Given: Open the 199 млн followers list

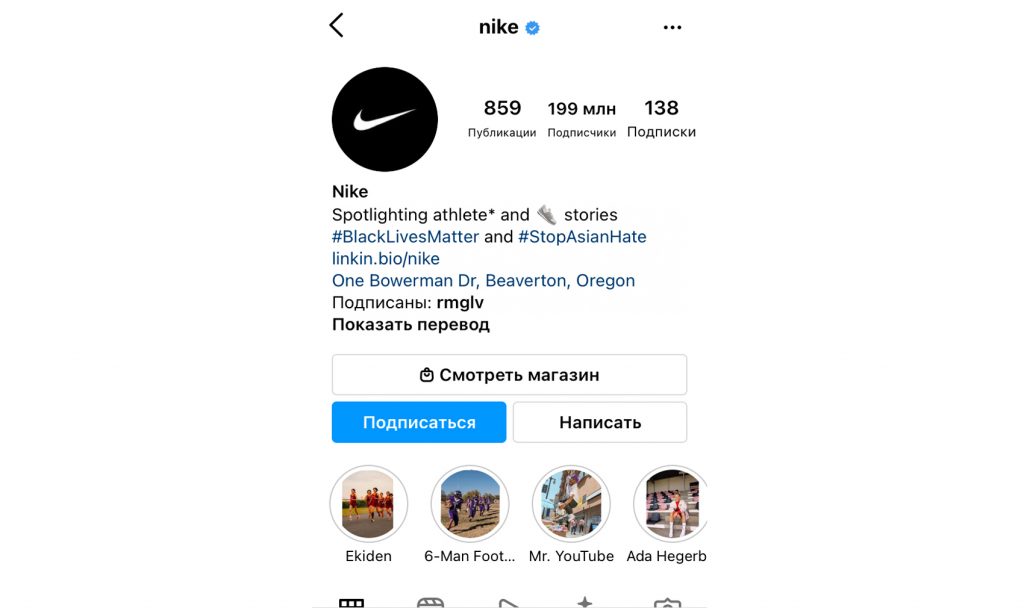Looking at the screenshot, I should point(581,118).
